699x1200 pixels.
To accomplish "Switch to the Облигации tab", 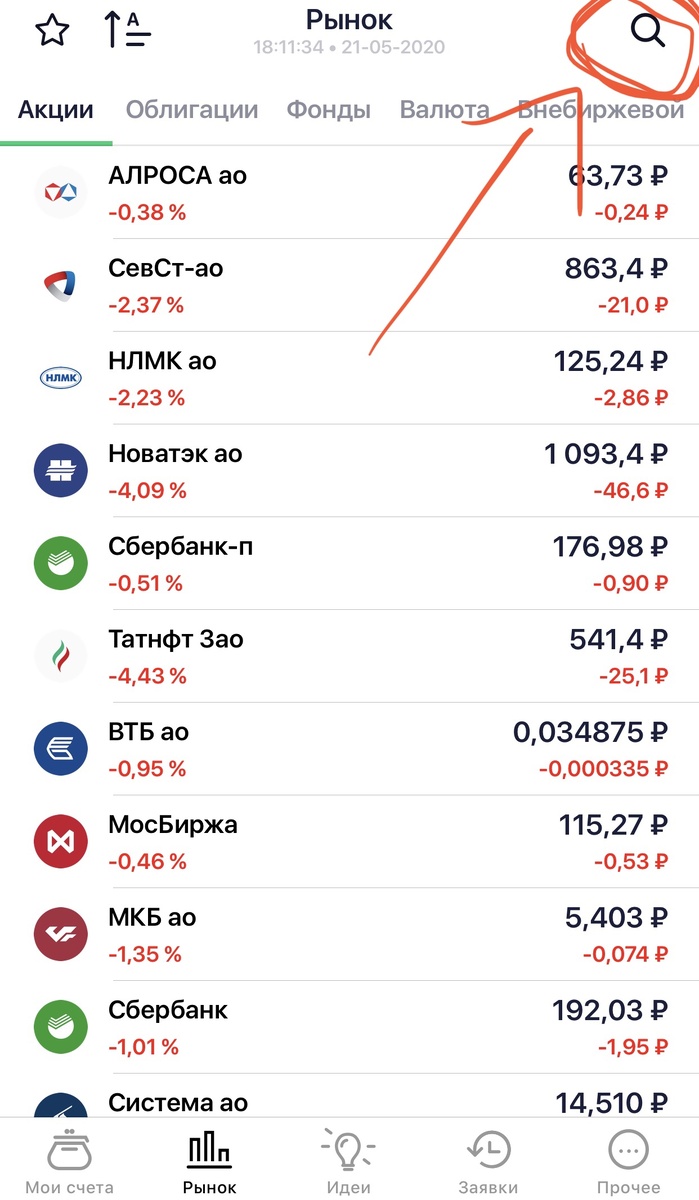I will [x=192, y=110].
